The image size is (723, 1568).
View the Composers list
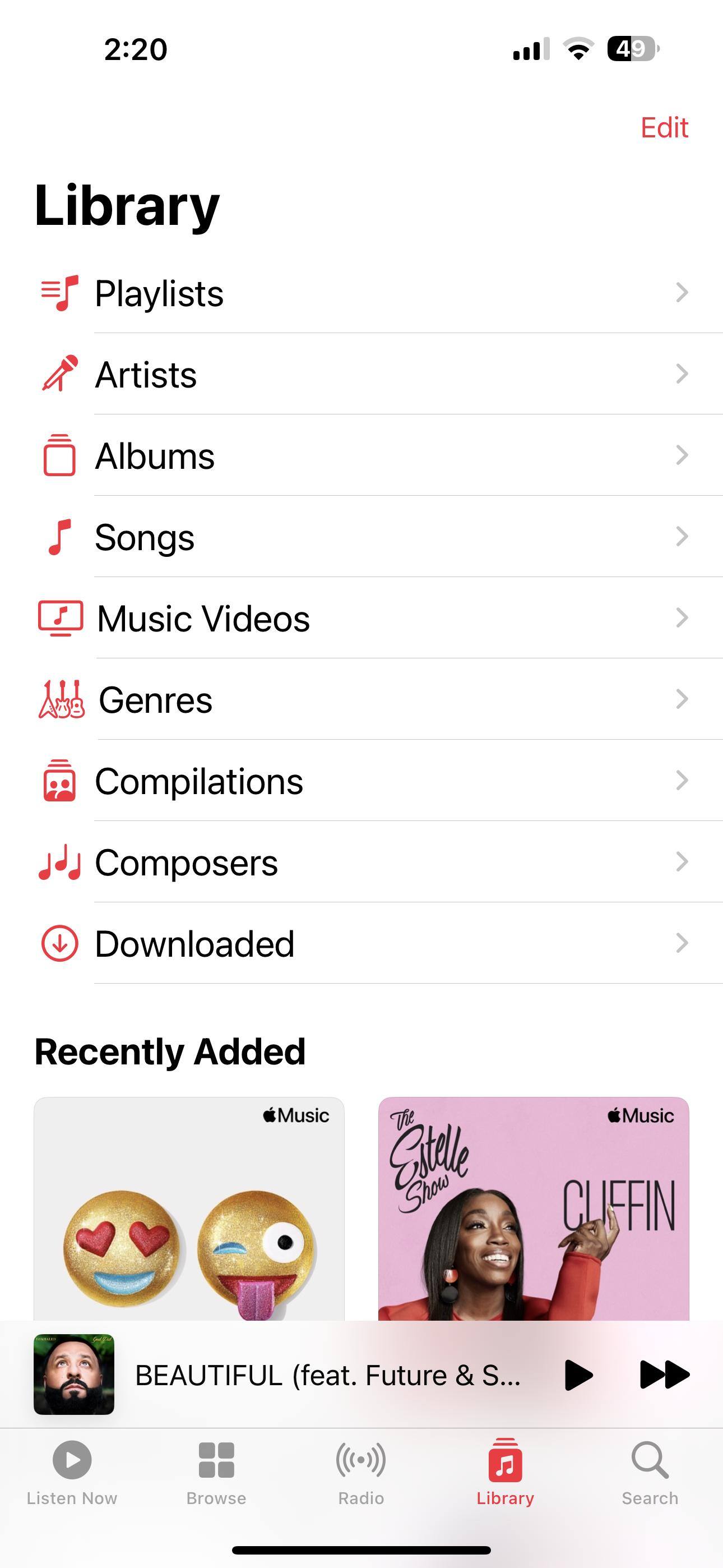[x=361, y=862]
